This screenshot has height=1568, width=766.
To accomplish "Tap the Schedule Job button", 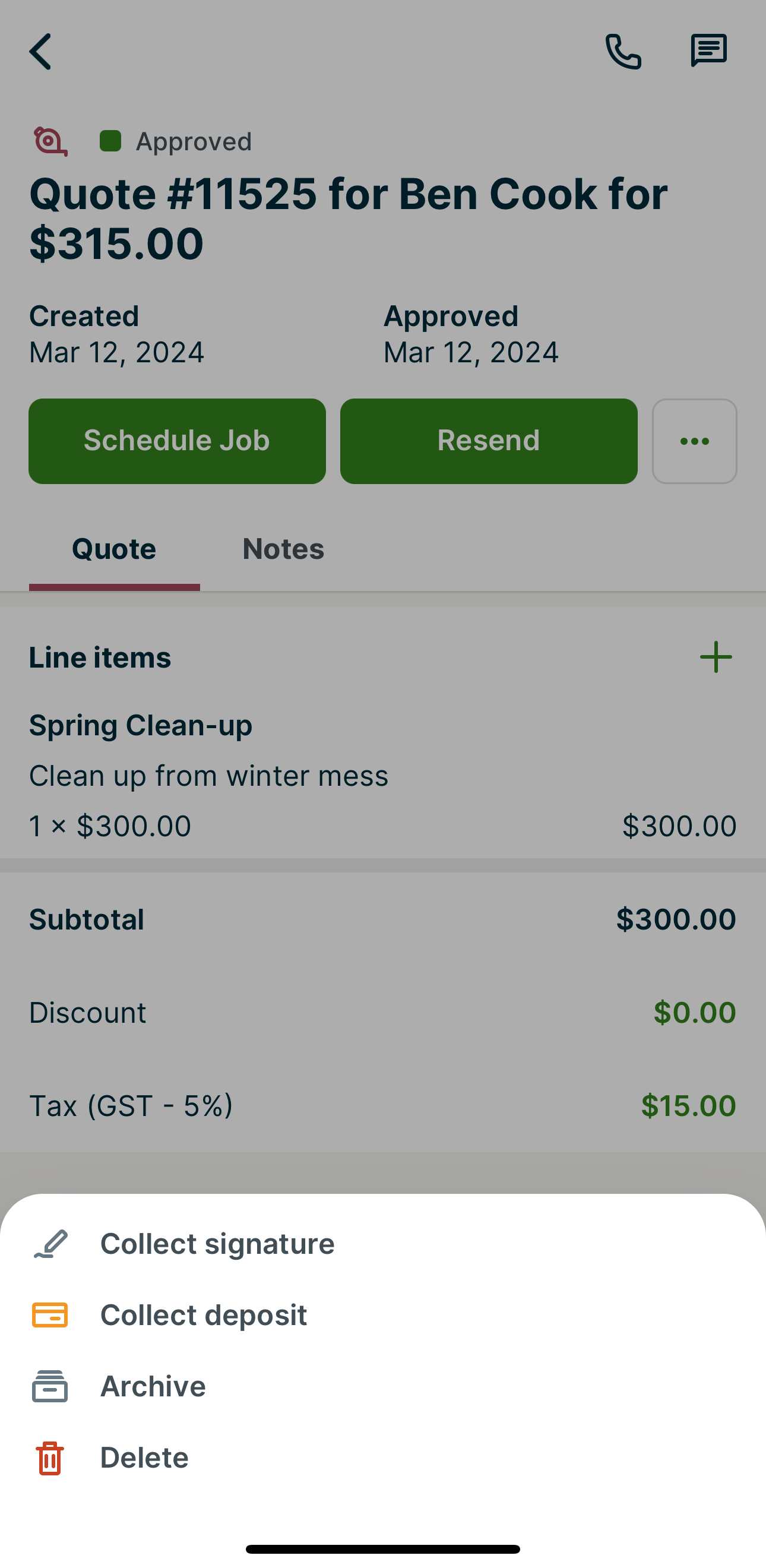I will click(x=177, y=441).
